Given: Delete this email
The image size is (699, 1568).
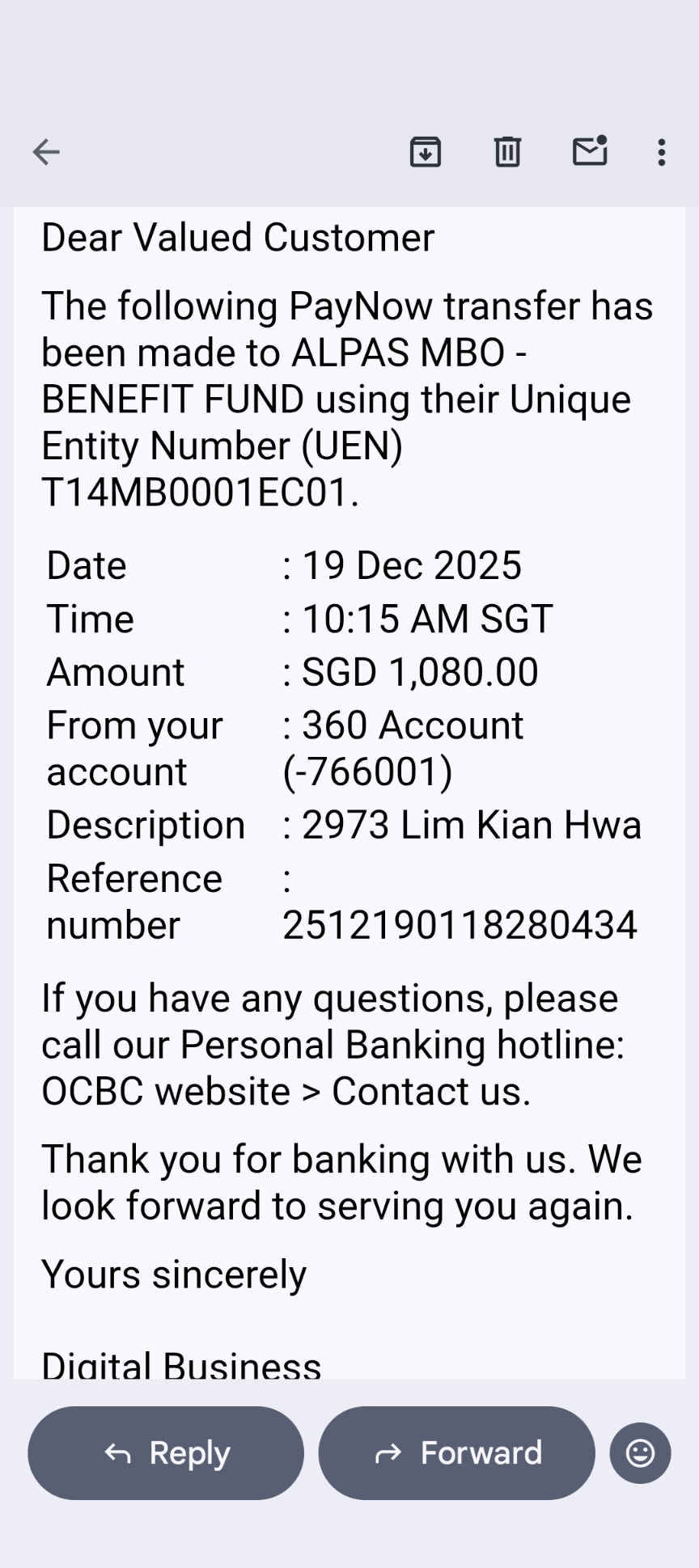Looking at the screenshot, I should (x=508, y=152).
